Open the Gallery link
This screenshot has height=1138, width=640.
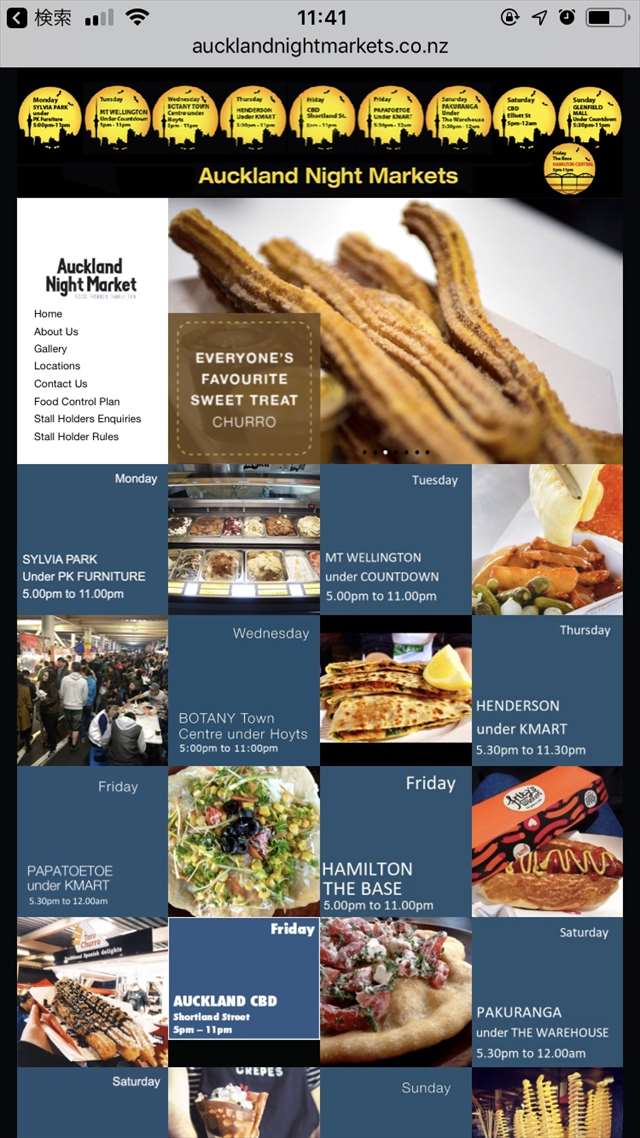[50, 348]
